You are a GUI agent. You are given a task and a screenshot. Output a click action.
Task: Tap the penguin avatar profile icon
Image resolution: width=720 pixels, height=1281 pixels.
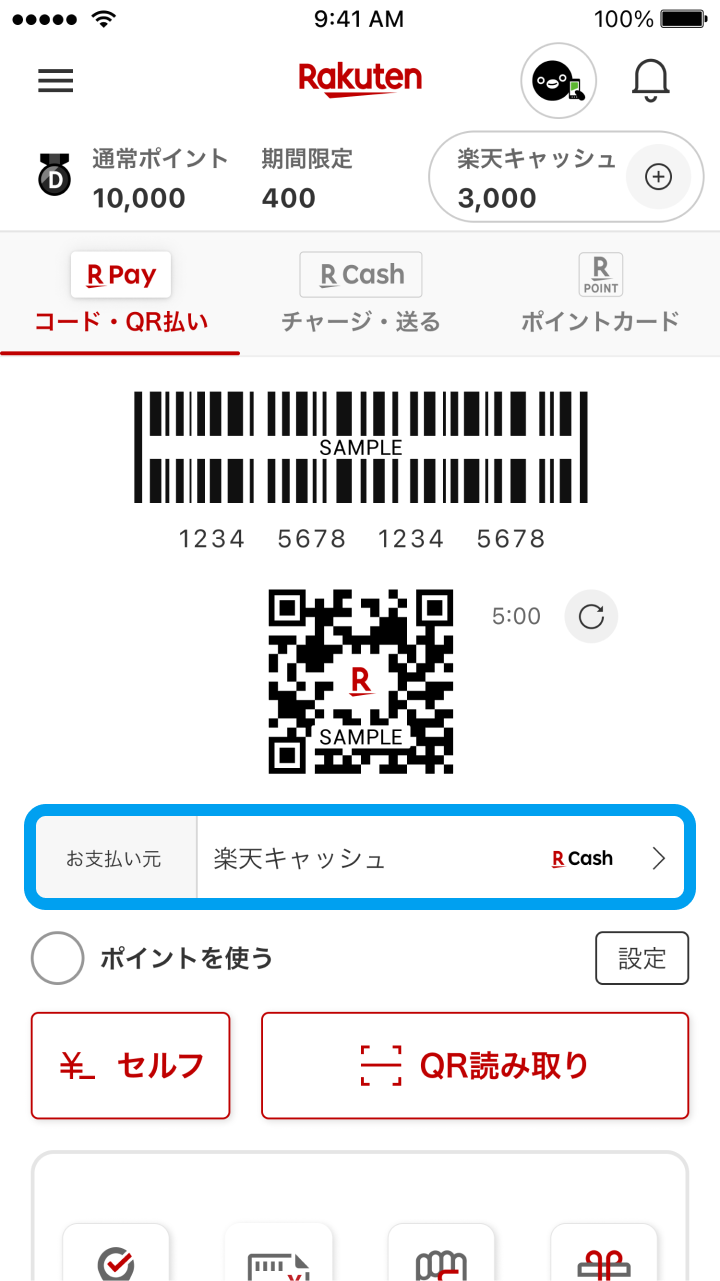click(558, 80)
